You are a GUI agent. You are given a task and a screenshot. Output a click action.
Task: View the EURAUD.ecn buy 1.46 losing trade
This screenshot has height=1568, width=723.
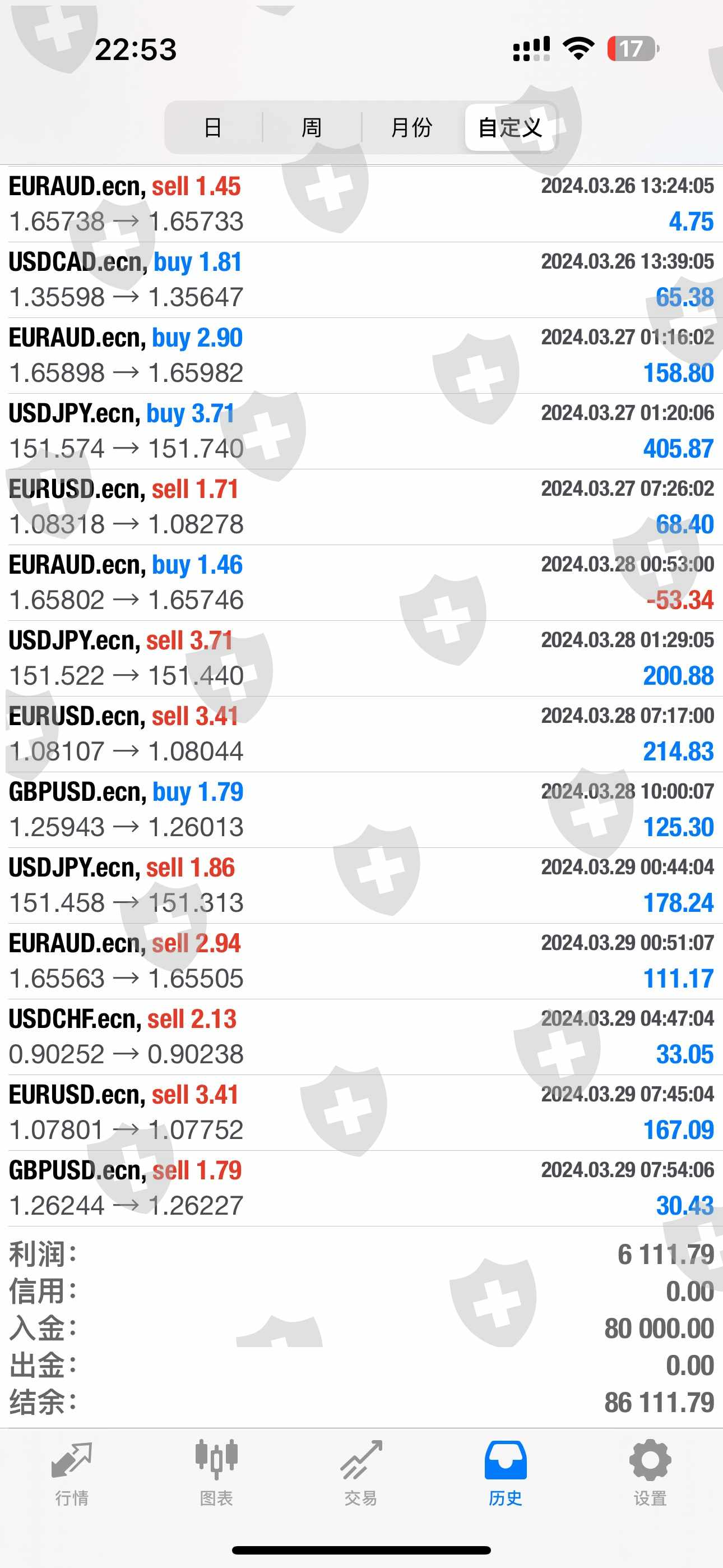pyautogui.click(x=361, y=583)
